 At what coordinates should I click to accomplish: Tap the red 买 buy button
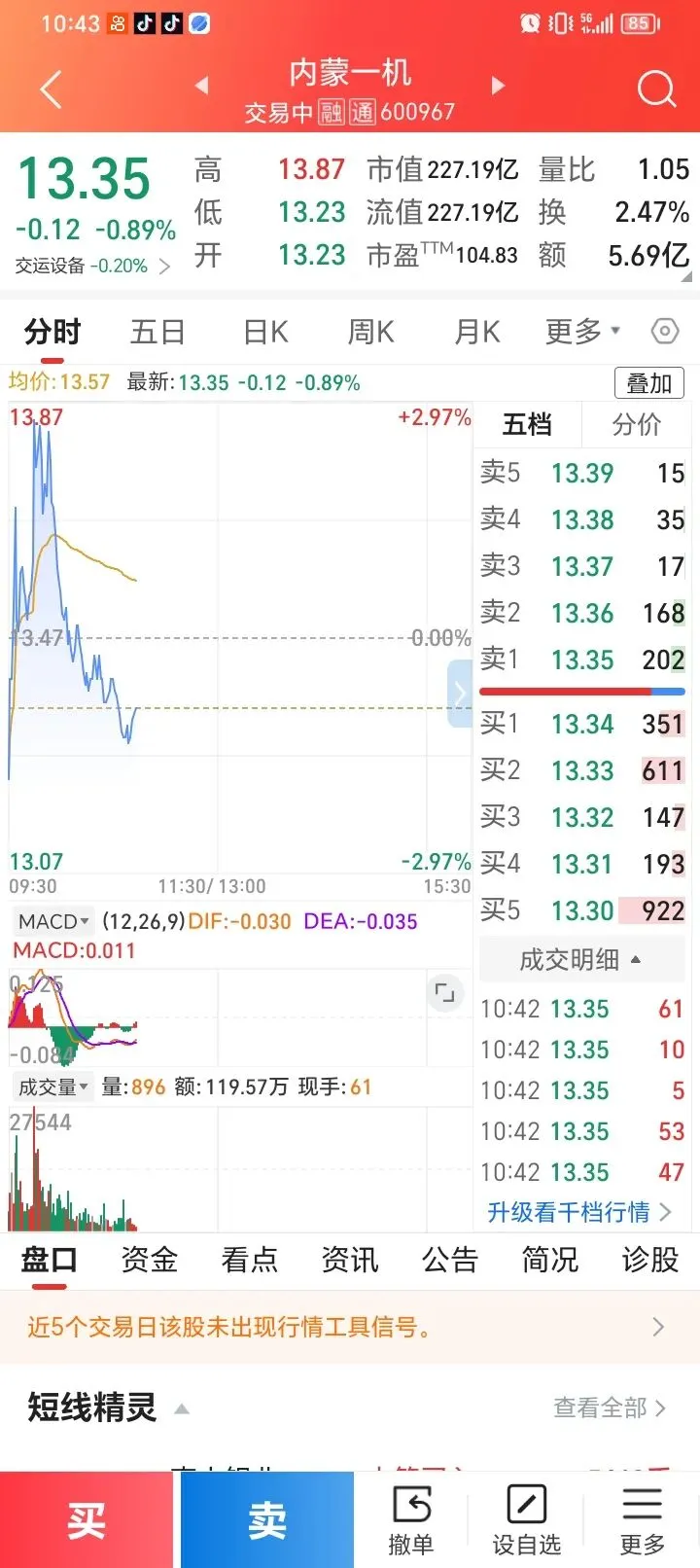click(x=87, y=1519)
